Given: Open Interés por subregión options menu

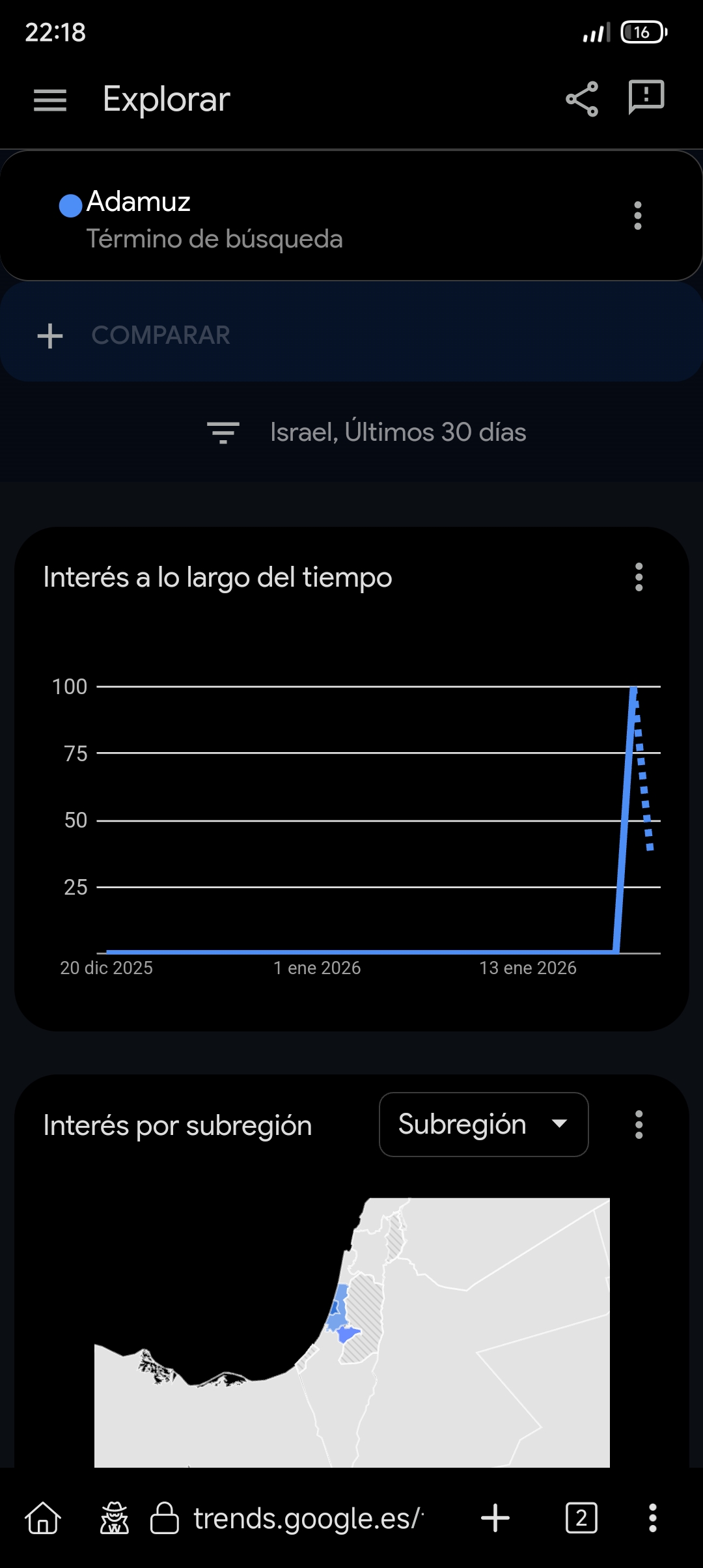Looking at the screenshot, I should (x=639, y=1125).
